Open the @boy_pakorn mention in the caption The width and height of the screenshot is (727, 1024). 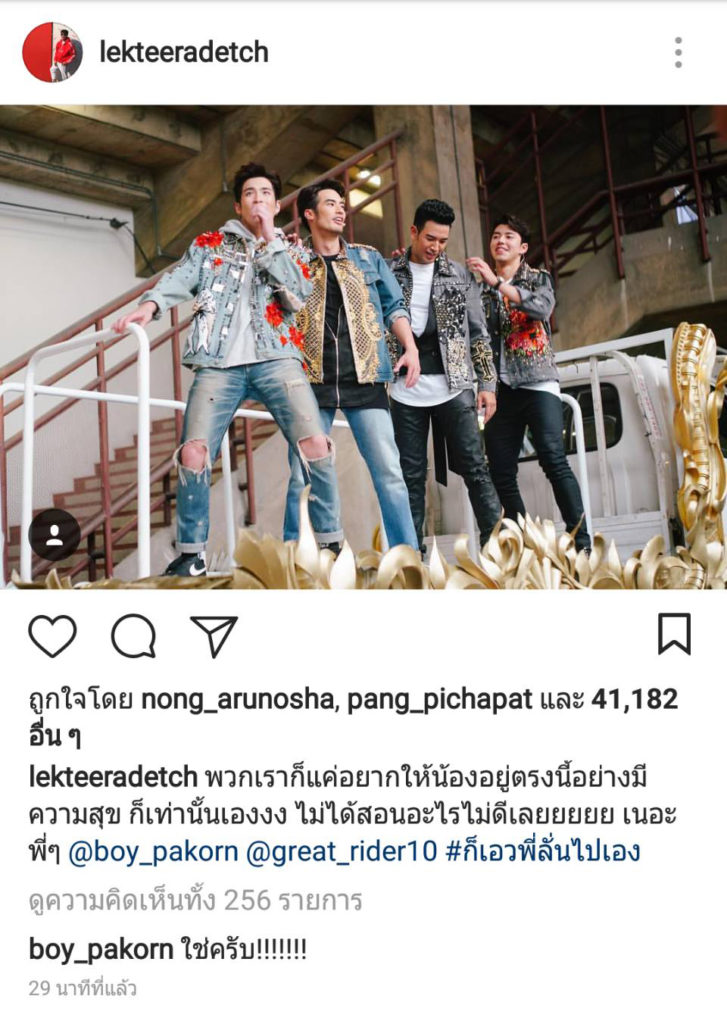coord(154,853)
